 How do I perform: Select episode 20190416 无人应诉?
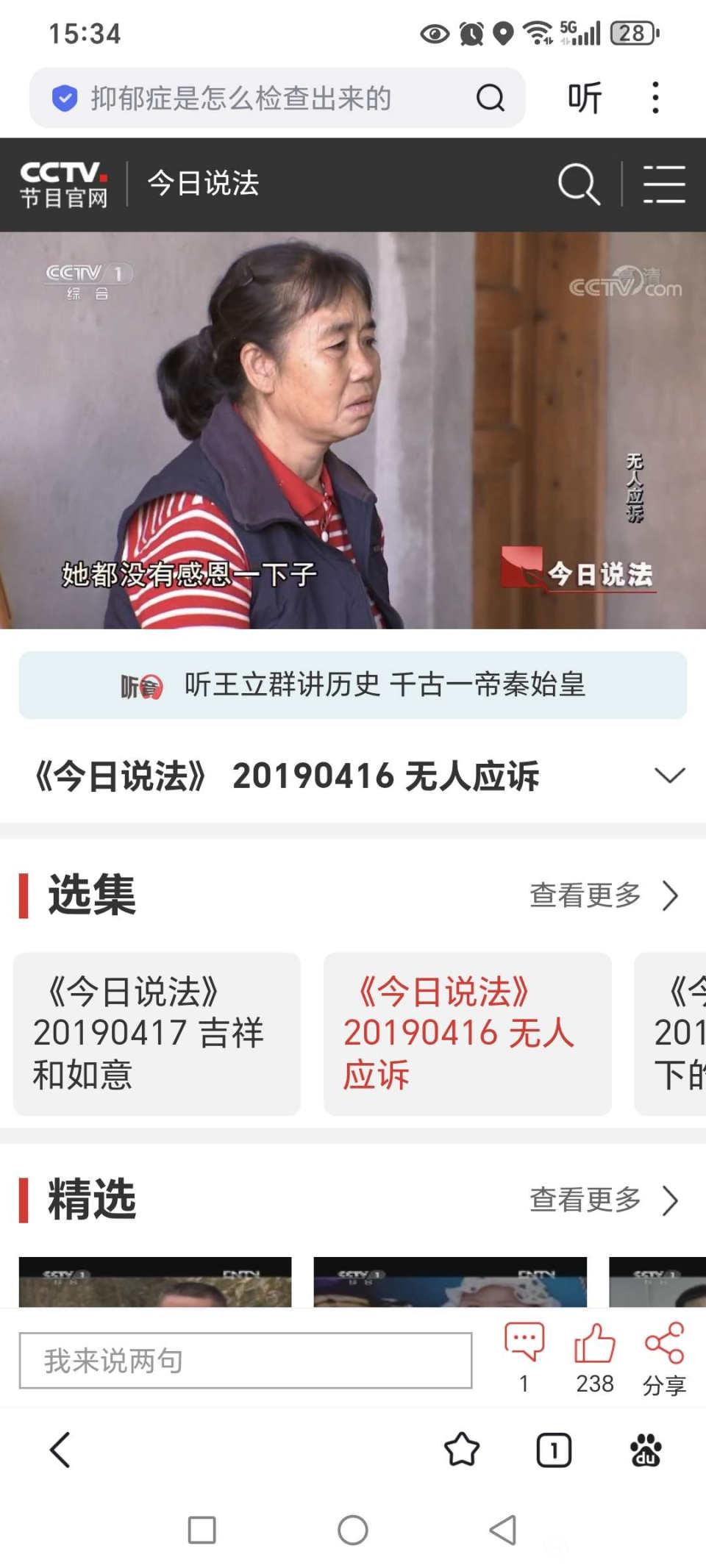(x=467, y=1034)
